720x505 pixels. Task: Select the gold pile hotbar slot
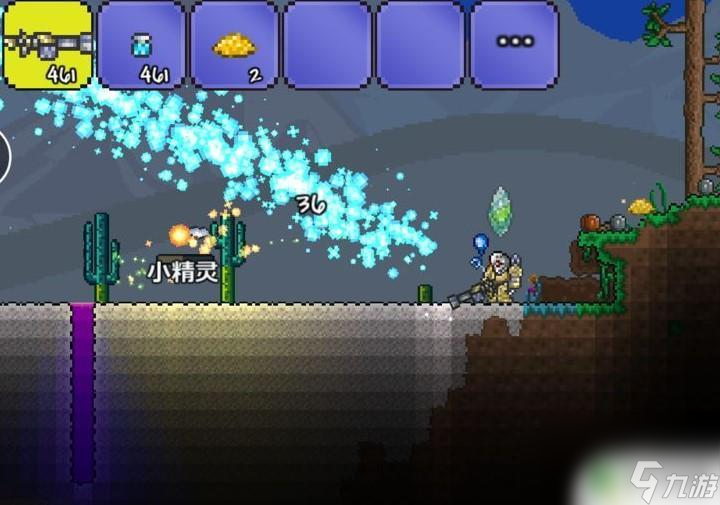pos(234,45)
